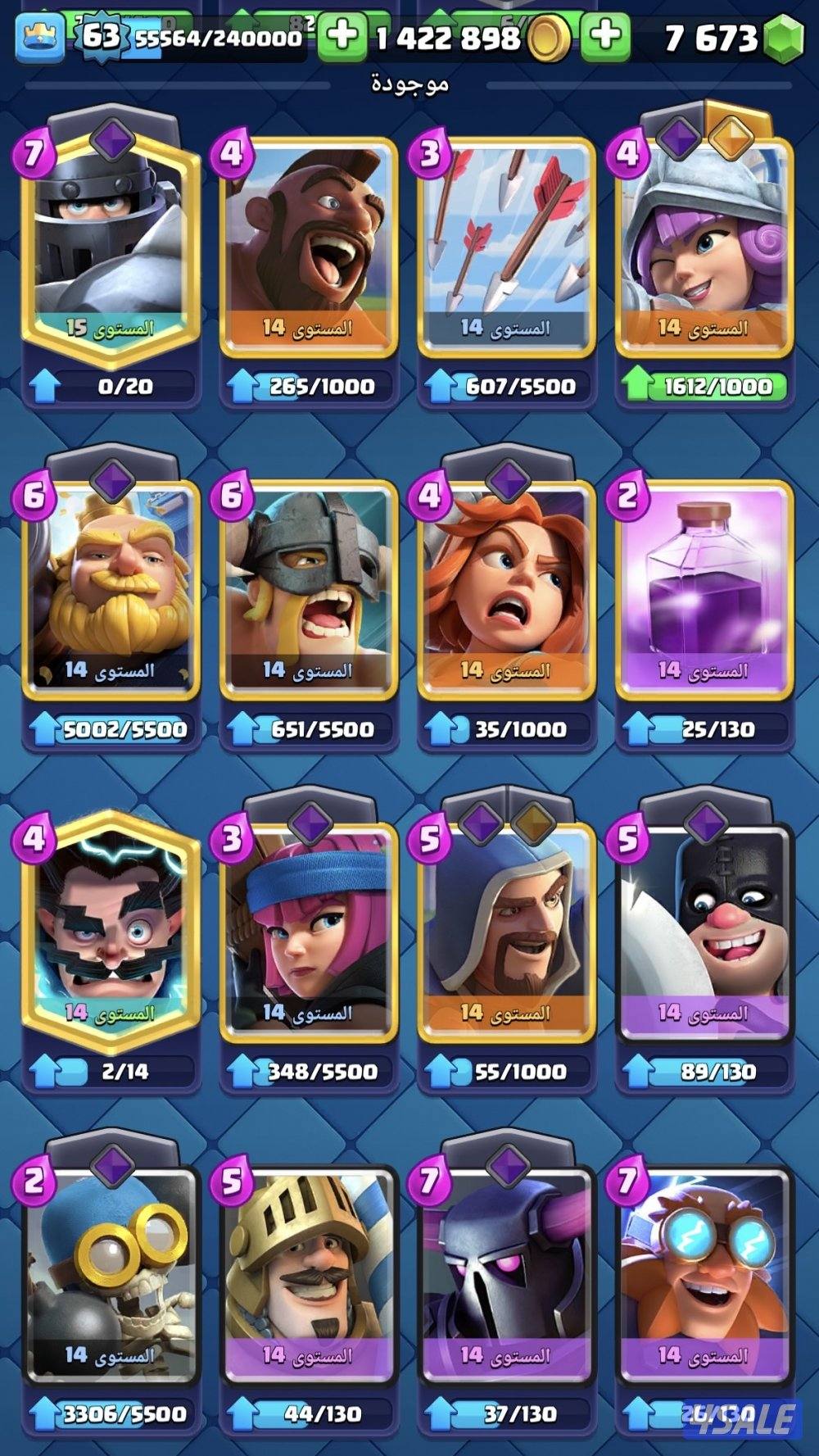The width and height of the screenshot is (819, 1456).
Task: Tap the green plus next to gold
Action: tap(605, 37)
